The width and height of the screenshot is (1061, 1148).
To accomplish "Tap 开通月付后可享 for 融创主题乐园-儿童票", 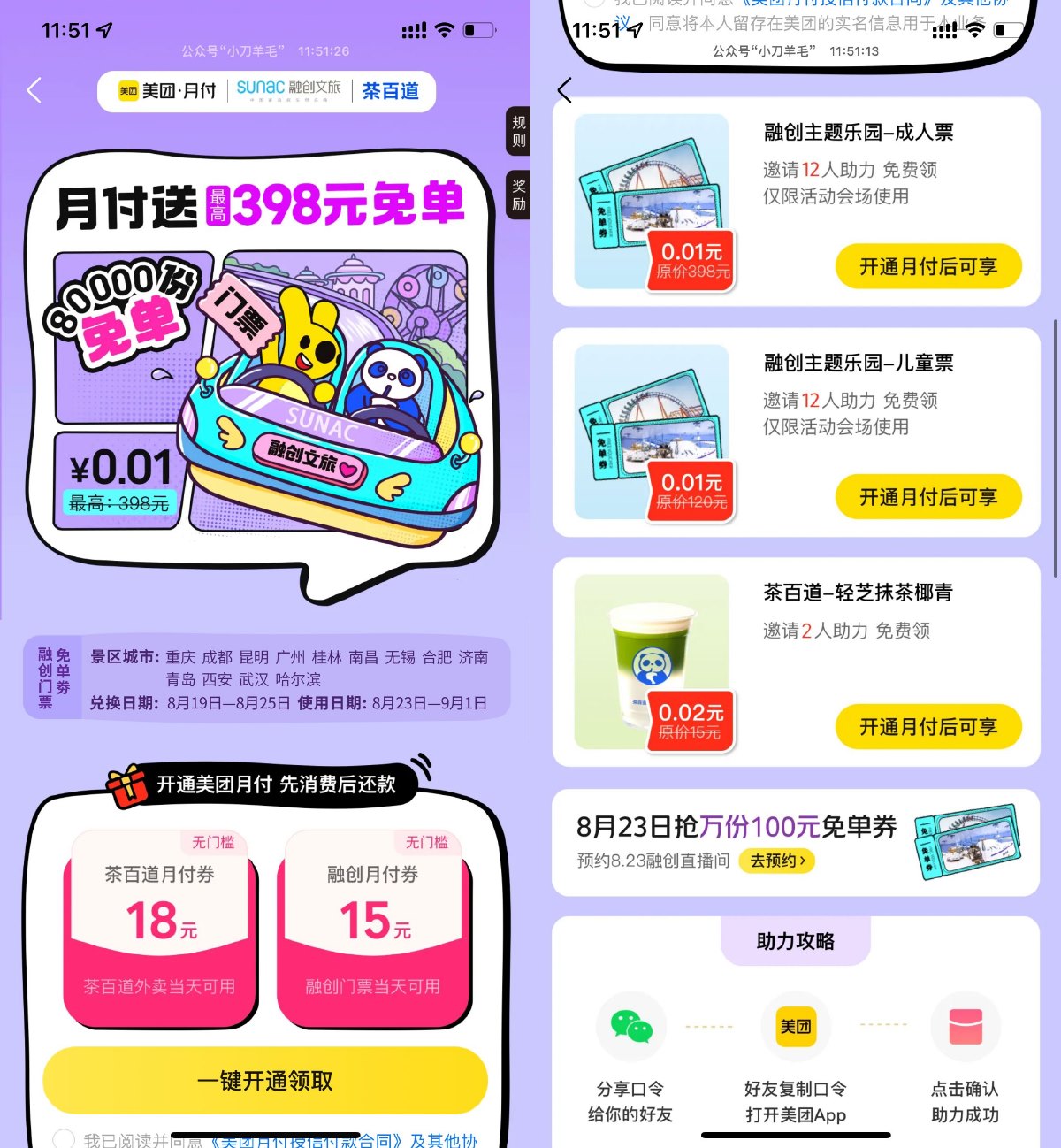I will pyautogui.click(x=927, y=497).
